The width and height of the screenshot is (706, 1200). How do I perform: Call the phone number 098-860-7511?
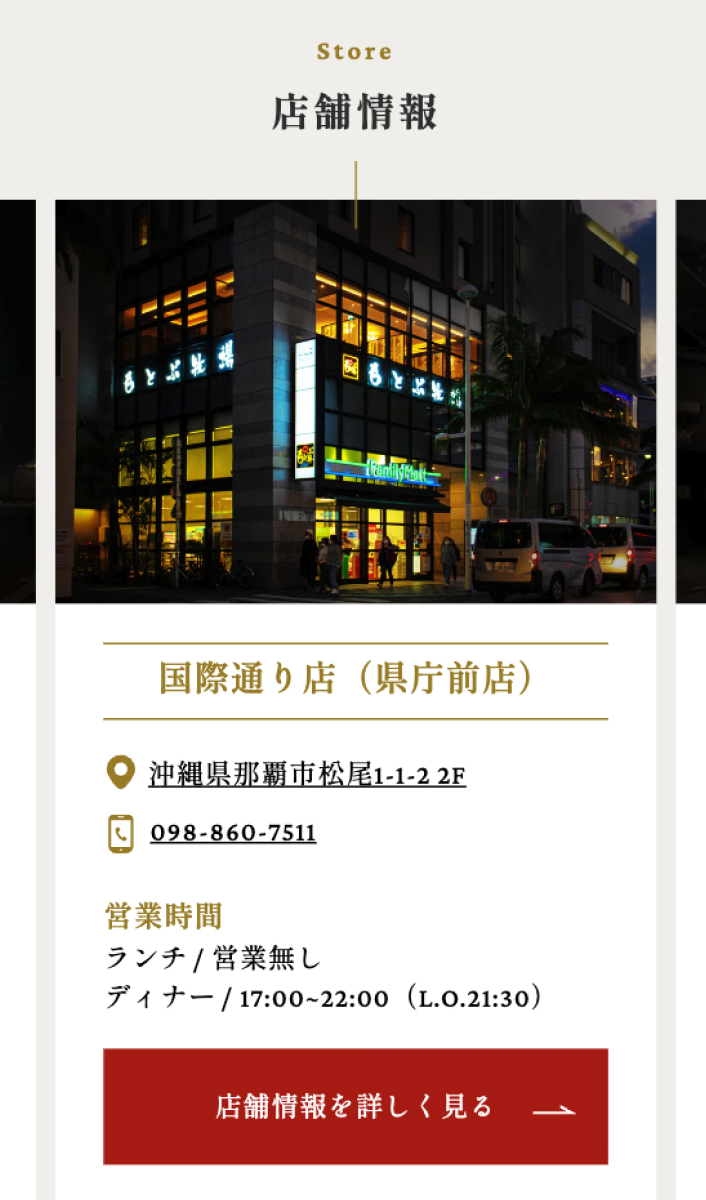click(233, 833)
